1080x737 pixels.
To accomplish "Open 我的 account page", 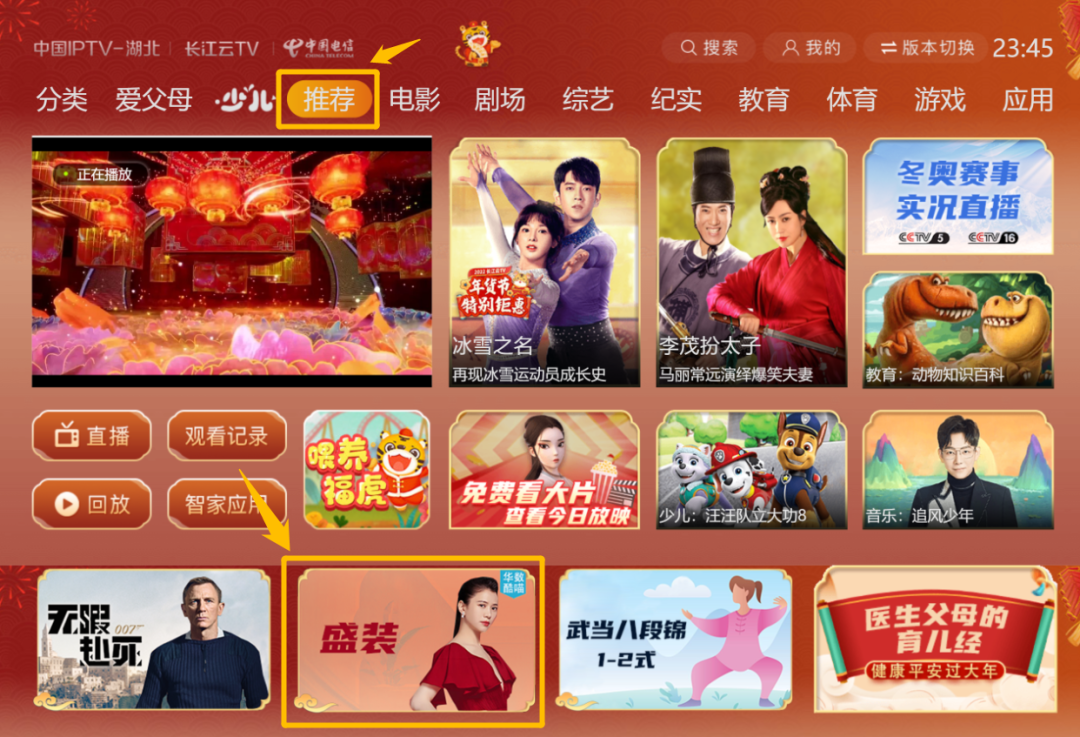I will click(812, 48).
